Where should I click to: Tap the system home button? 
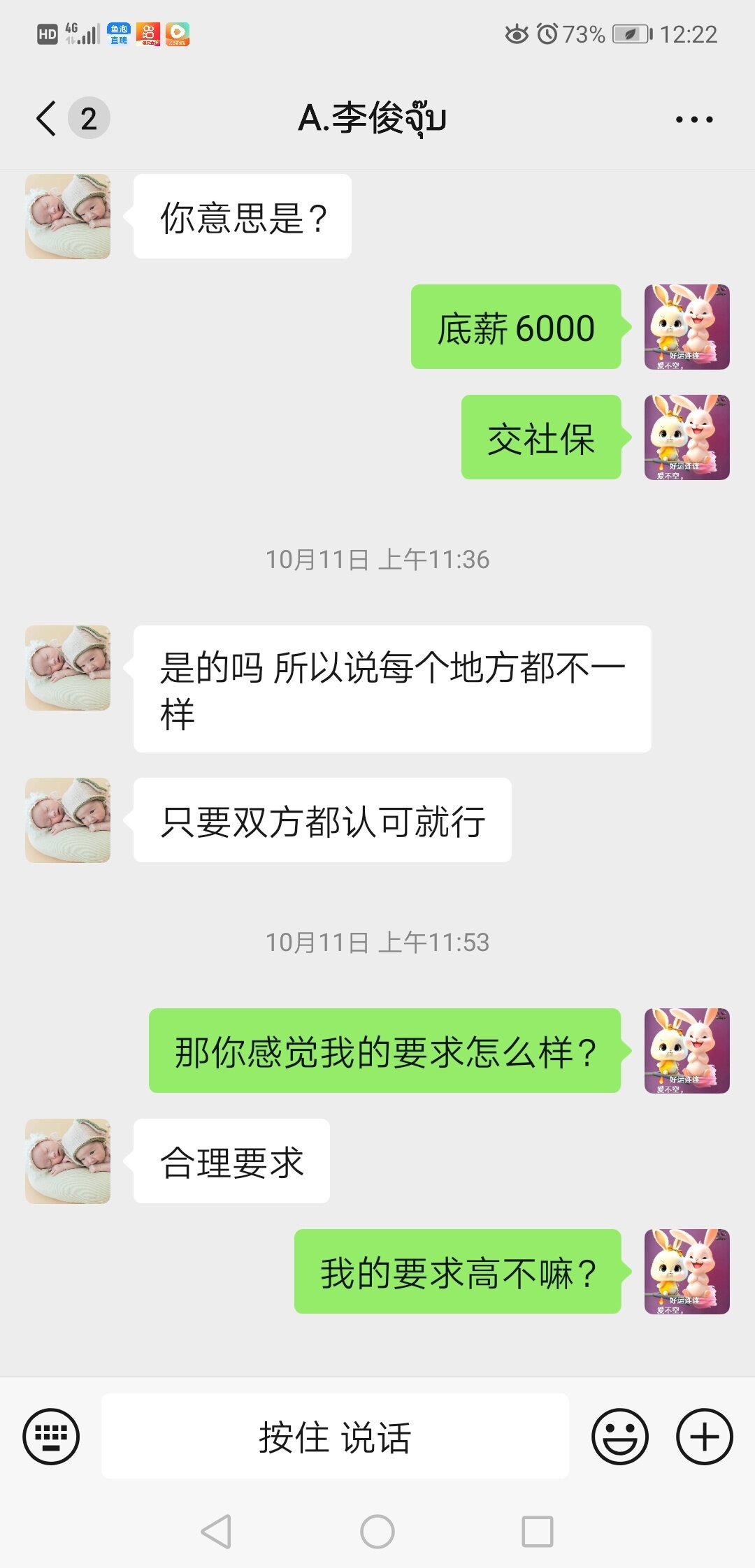coord(377,1532)
